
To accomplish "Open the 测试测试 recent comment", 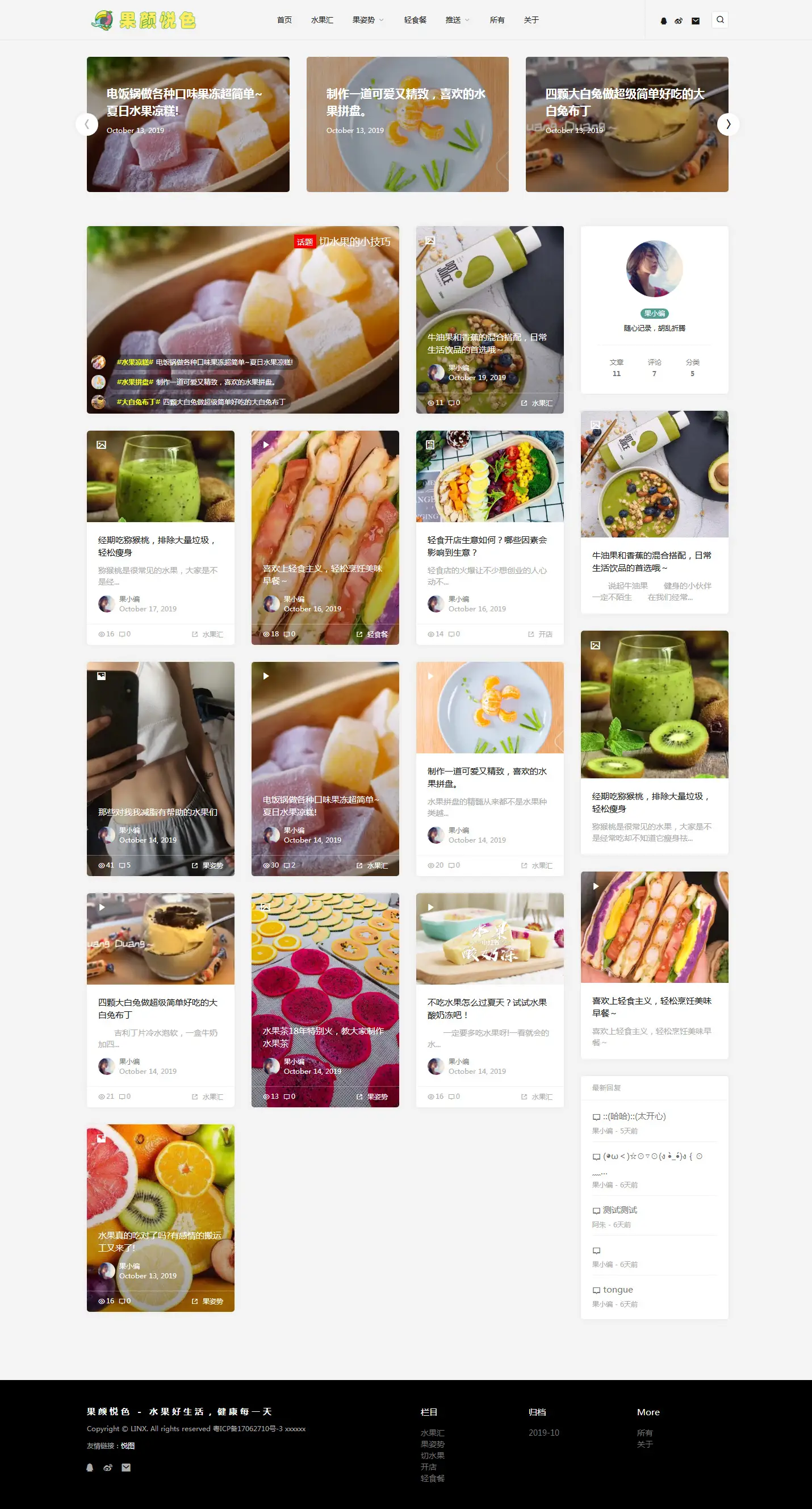I will pyautogui.click(x=620, y=1210).
